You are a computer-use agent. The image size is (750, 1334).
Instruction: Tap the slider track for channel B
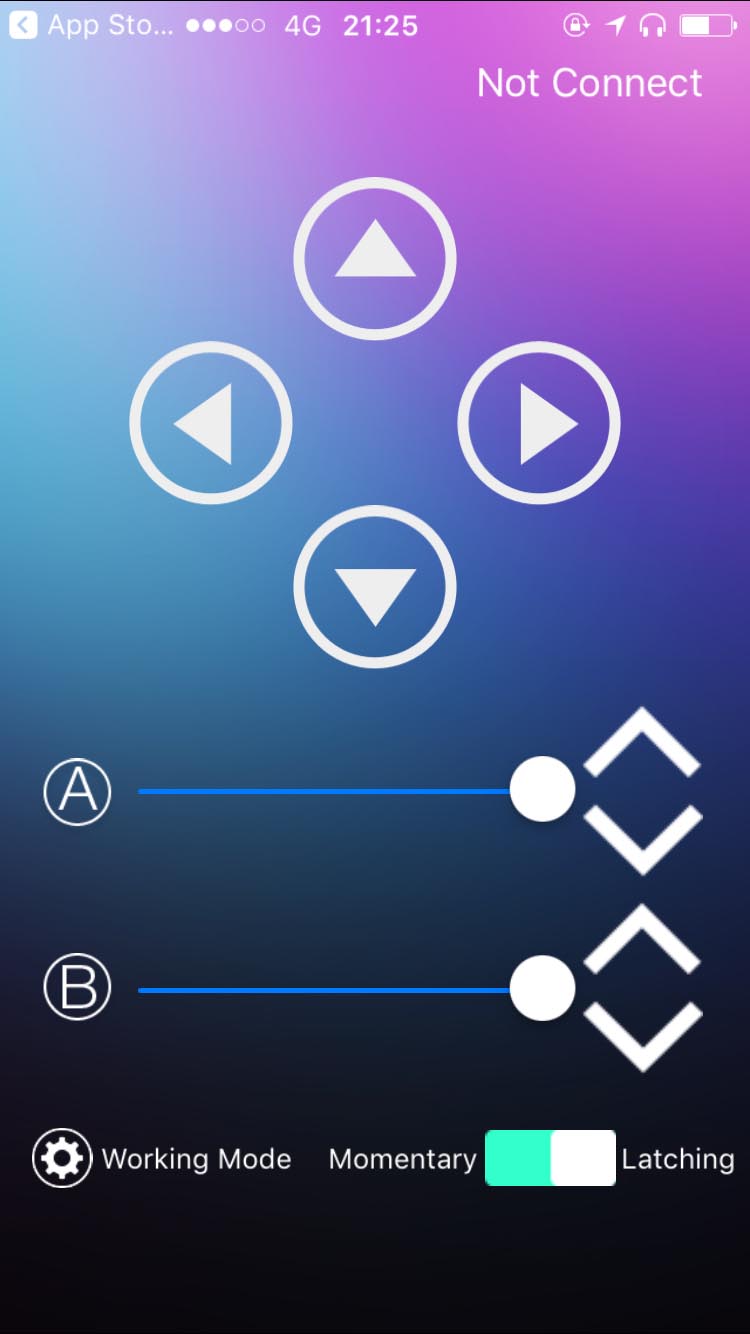(x=325, y=990)
